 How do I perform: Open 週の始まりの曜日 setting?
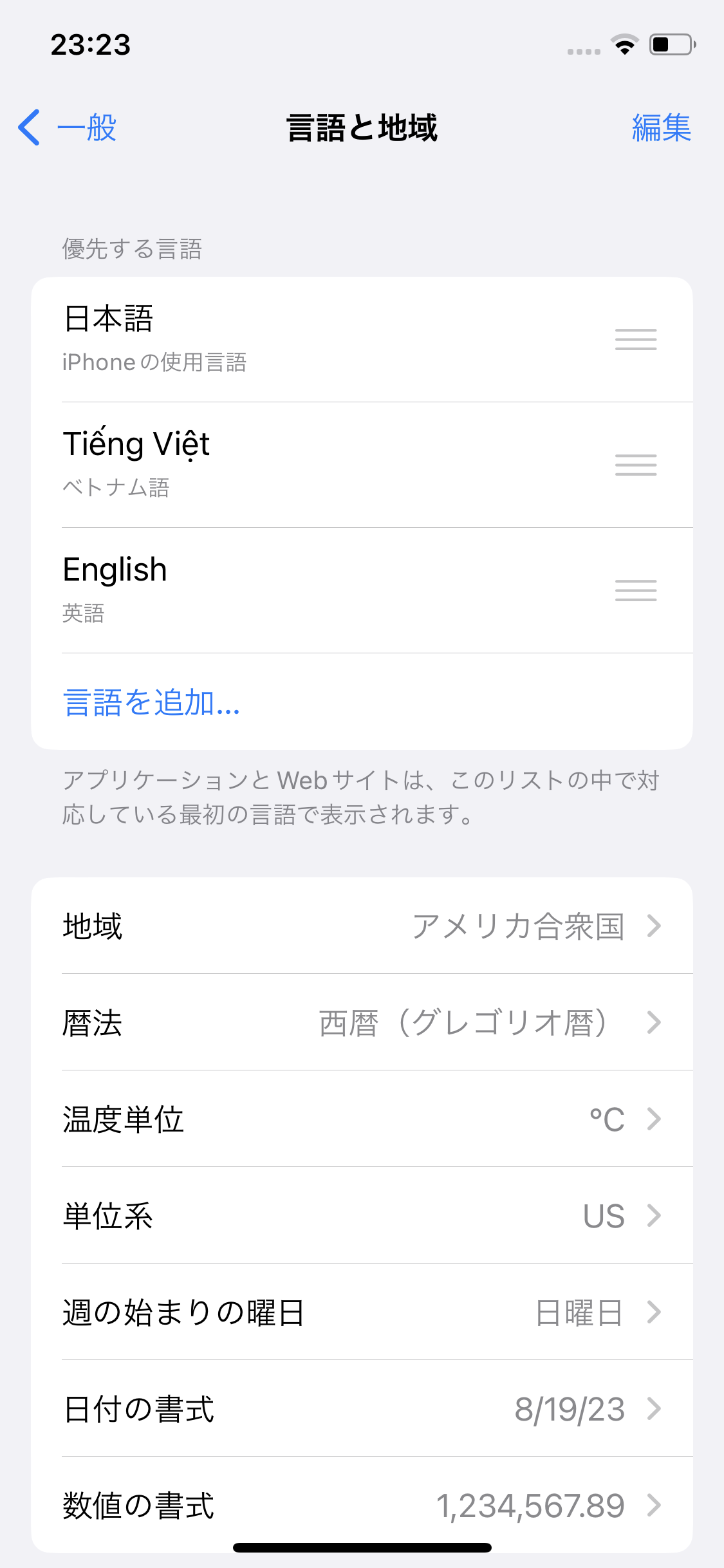362,1312
